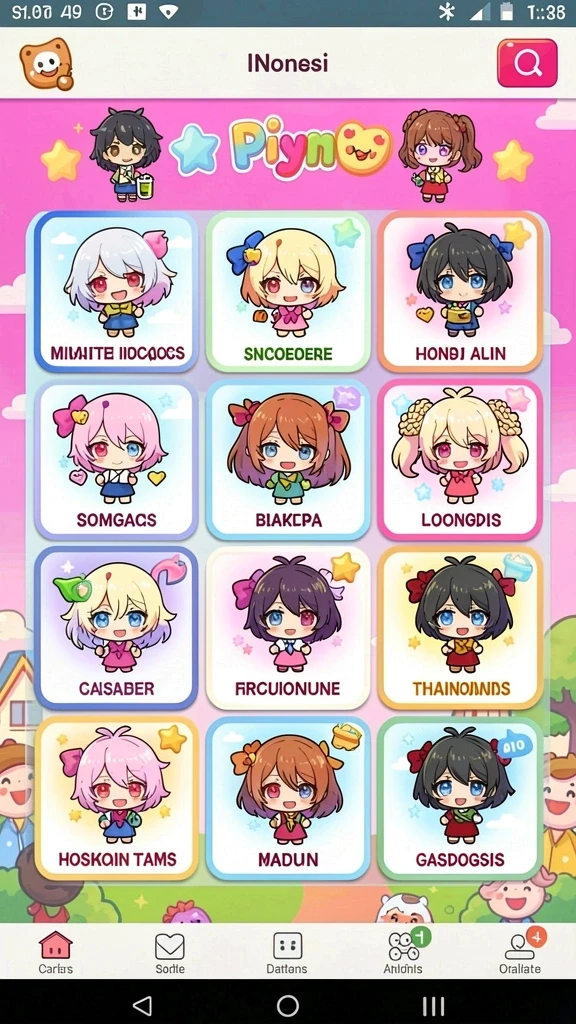The height and width of the screenshot is (1024, 576).
Task: Open the MADUN character tile
Action: click(x=287, y=798)
